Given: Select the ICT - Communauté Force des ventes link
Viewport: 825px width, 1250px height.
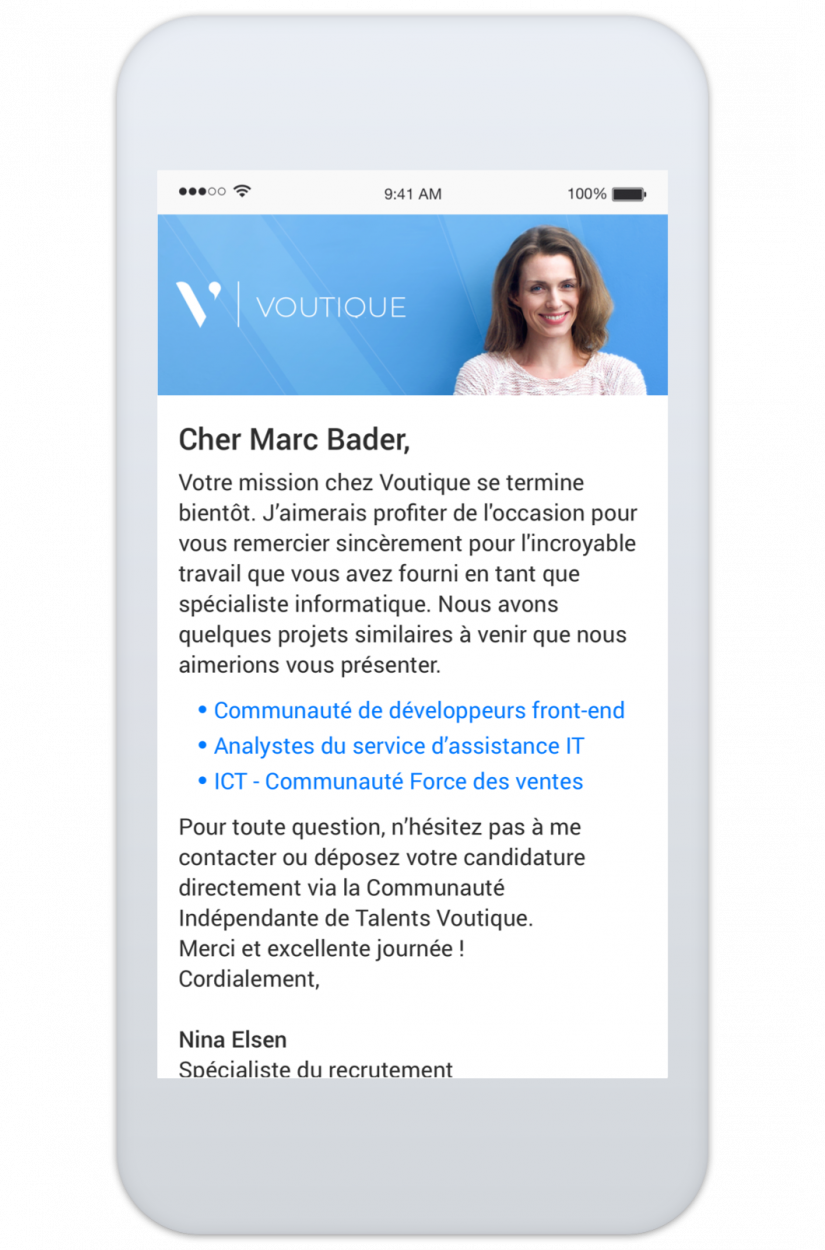Looking at the screenshot, I should (x=398, y=781).
